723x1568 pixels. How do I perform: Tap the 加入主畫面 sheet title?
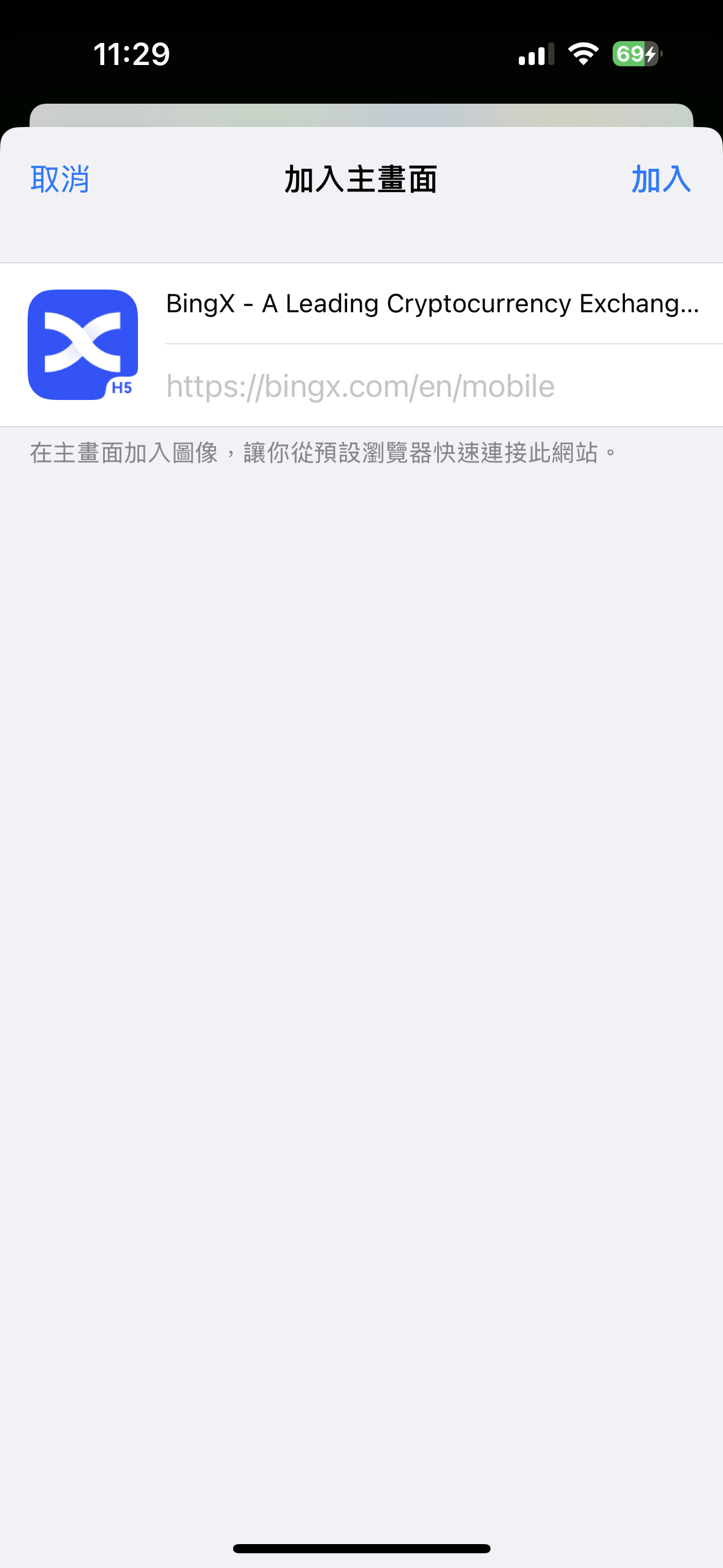pyautogui.click(x=361, y=180)
